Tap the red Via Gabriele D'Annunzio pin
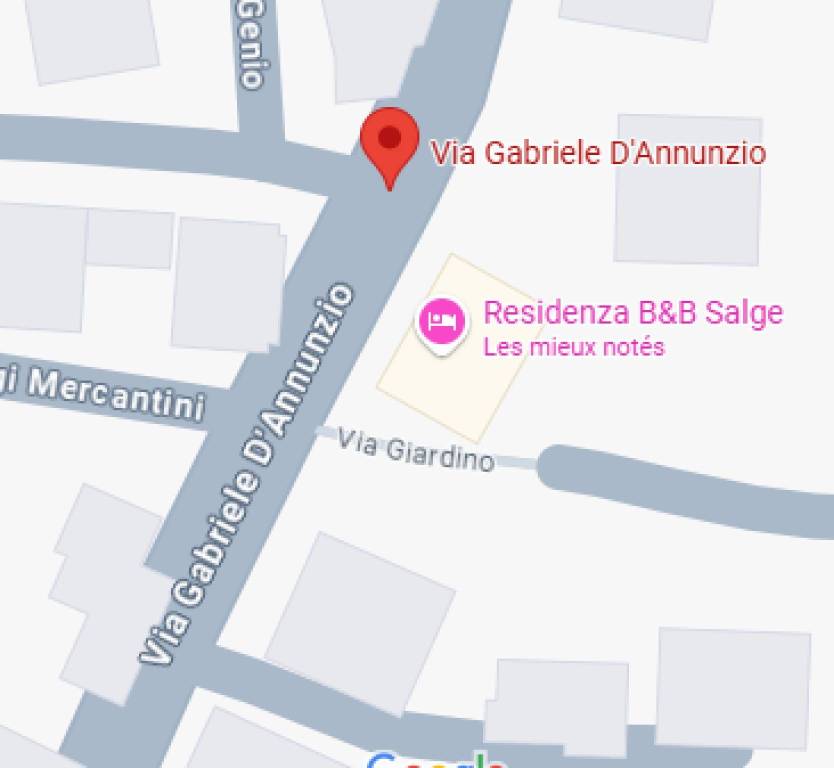The height and width of the screenshot is (768, 834). click(x=389, y=142)
